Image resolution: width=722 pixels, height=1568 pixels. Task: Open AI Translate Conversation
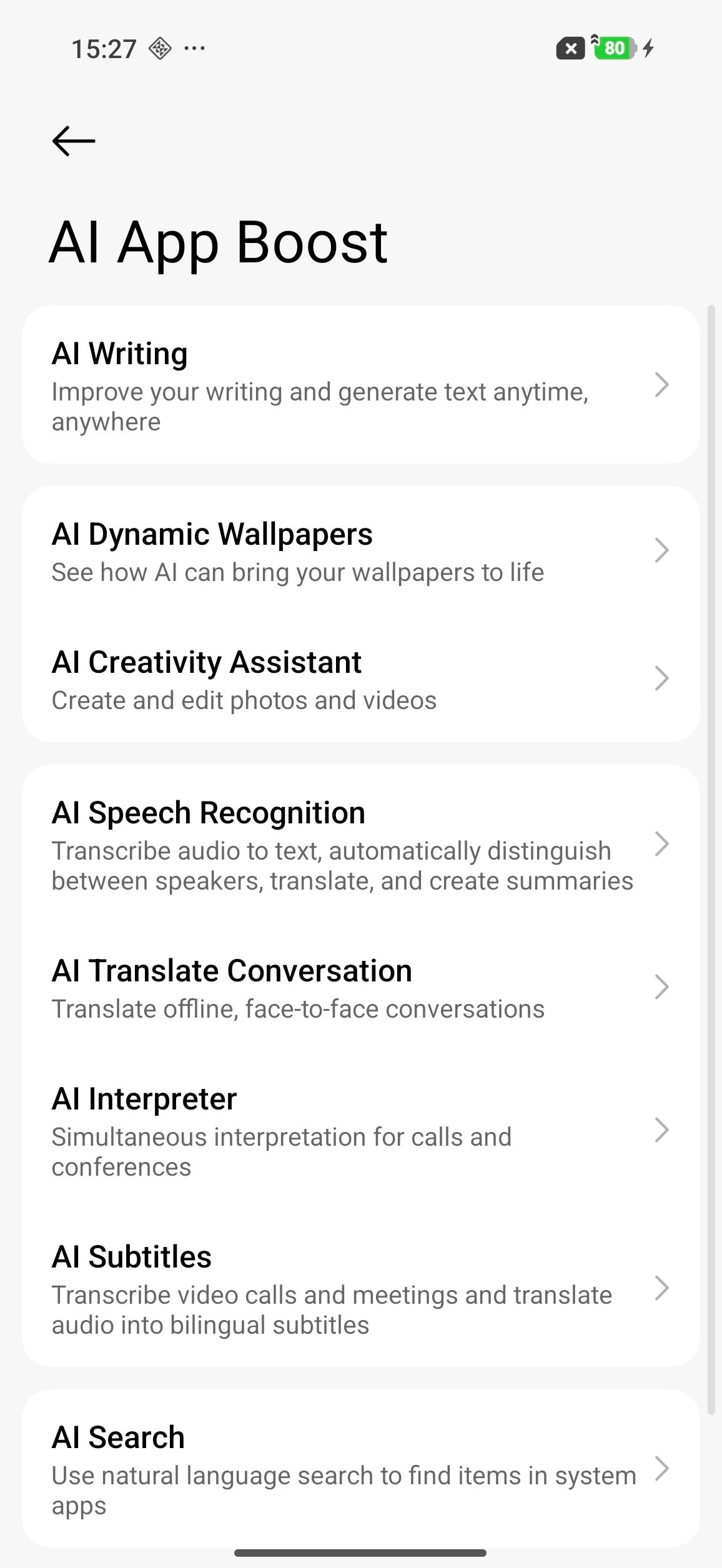(x=360, y=988)
